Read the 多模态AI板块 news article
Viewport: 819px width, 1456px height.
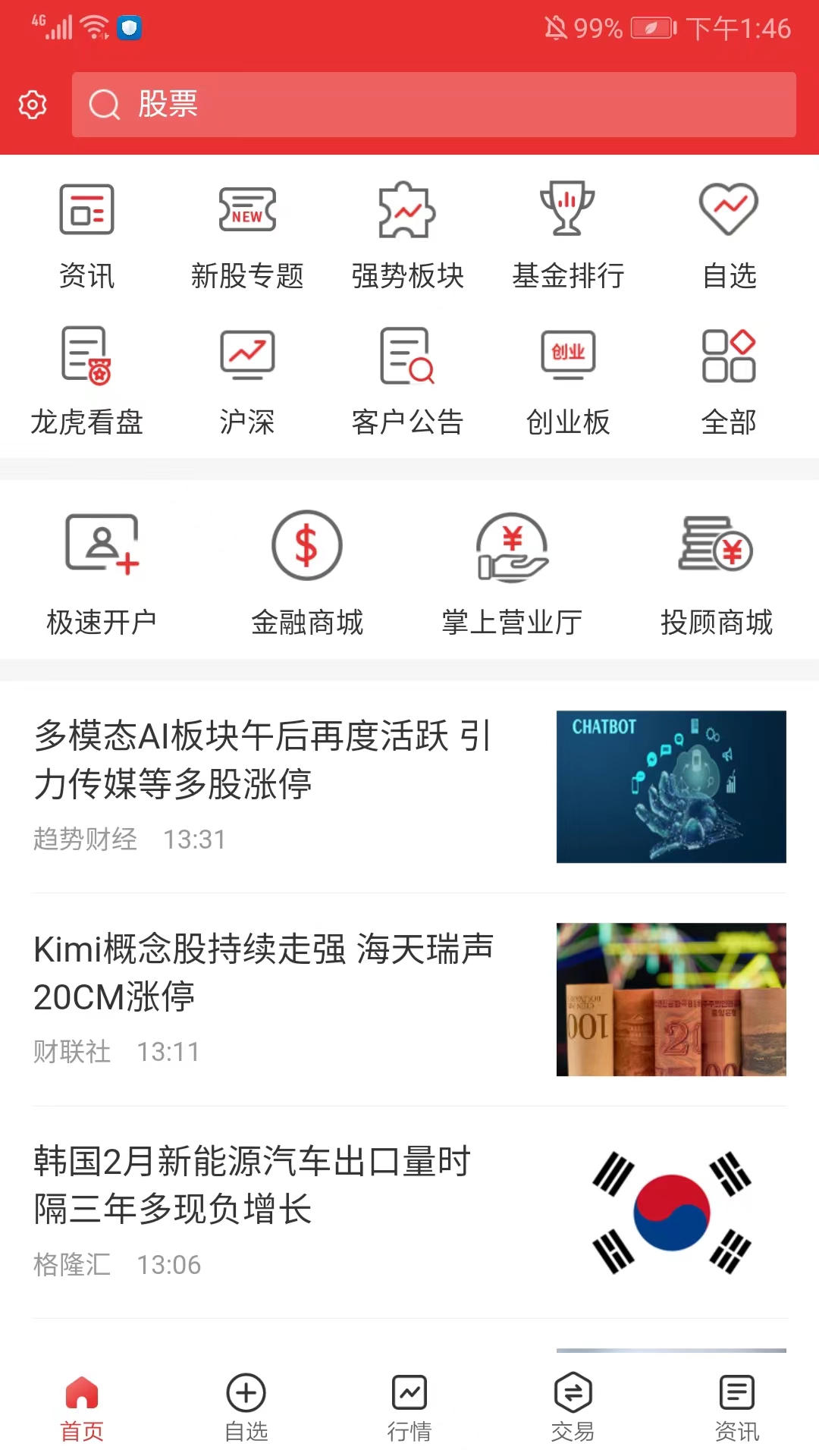coord(409,786)
